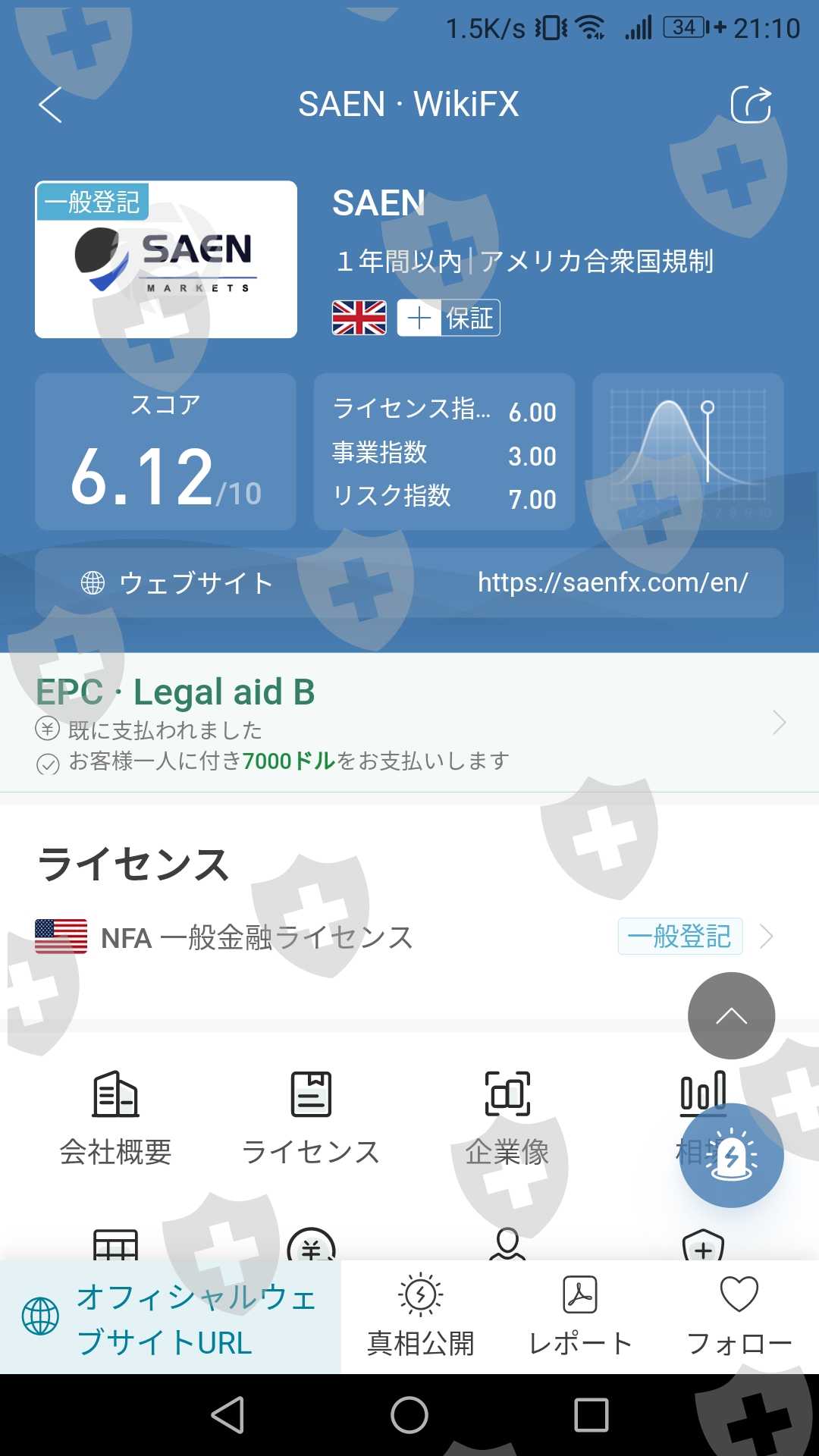Follow SAEN with the heart button
Viewport: 819px width, 1456px height.
[739, 1316]
